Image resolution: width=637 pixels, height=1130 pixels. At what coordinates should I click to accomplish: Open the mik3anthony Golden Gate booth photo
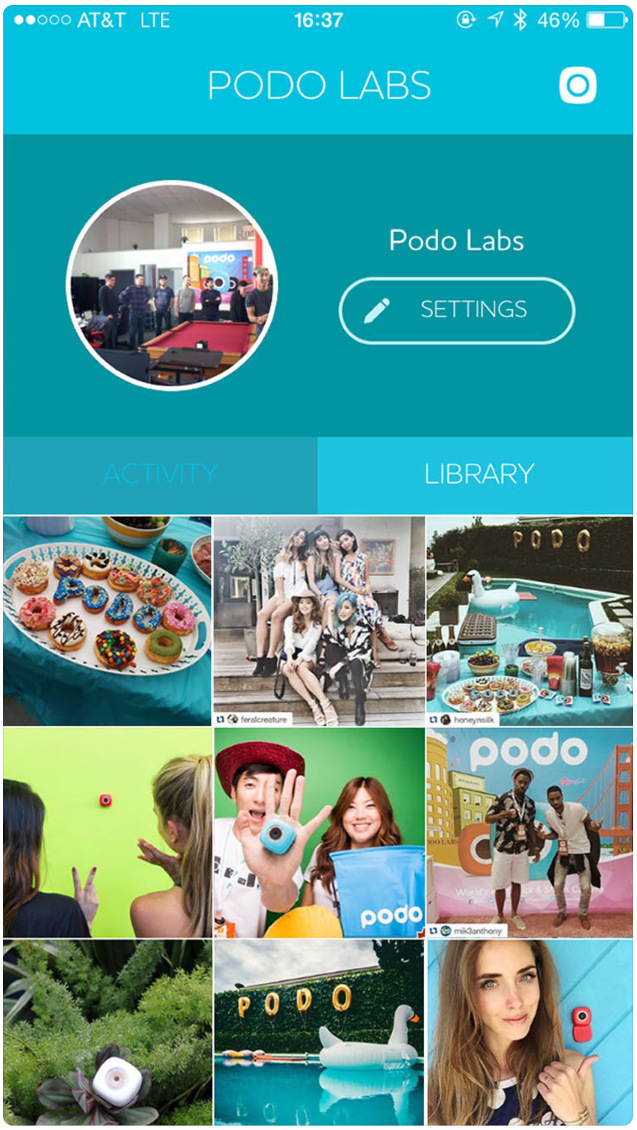[530, 832]
